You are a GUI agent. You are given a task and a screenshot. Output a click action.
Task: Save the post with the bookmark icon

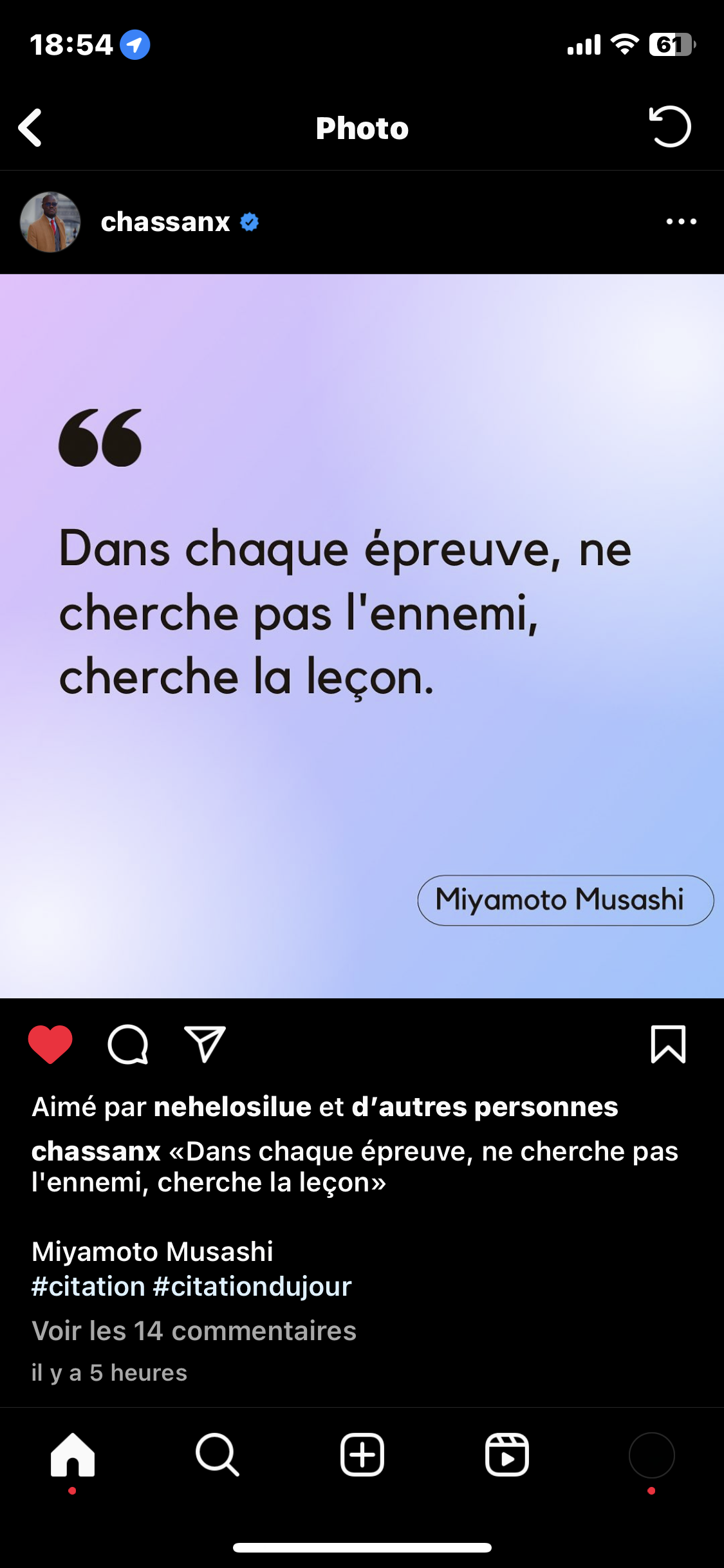pos(669,1044)
